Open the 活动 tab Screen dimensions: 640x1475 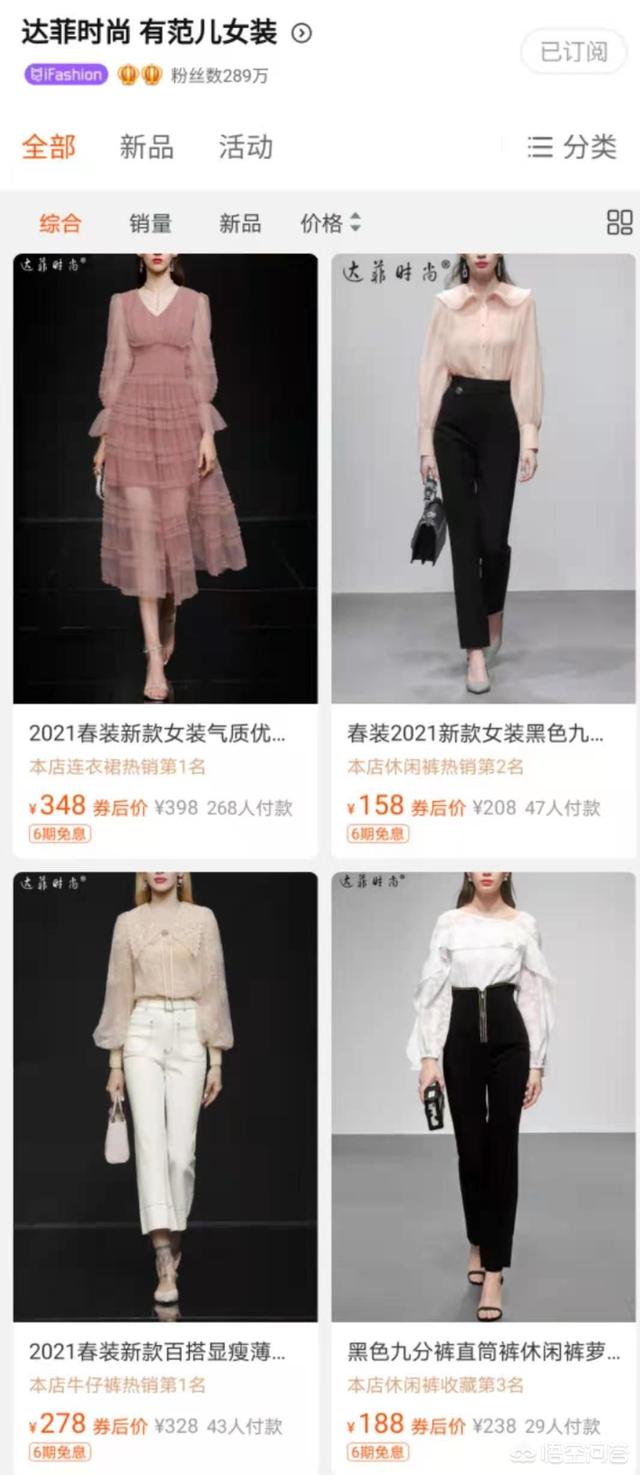[246, 148]
